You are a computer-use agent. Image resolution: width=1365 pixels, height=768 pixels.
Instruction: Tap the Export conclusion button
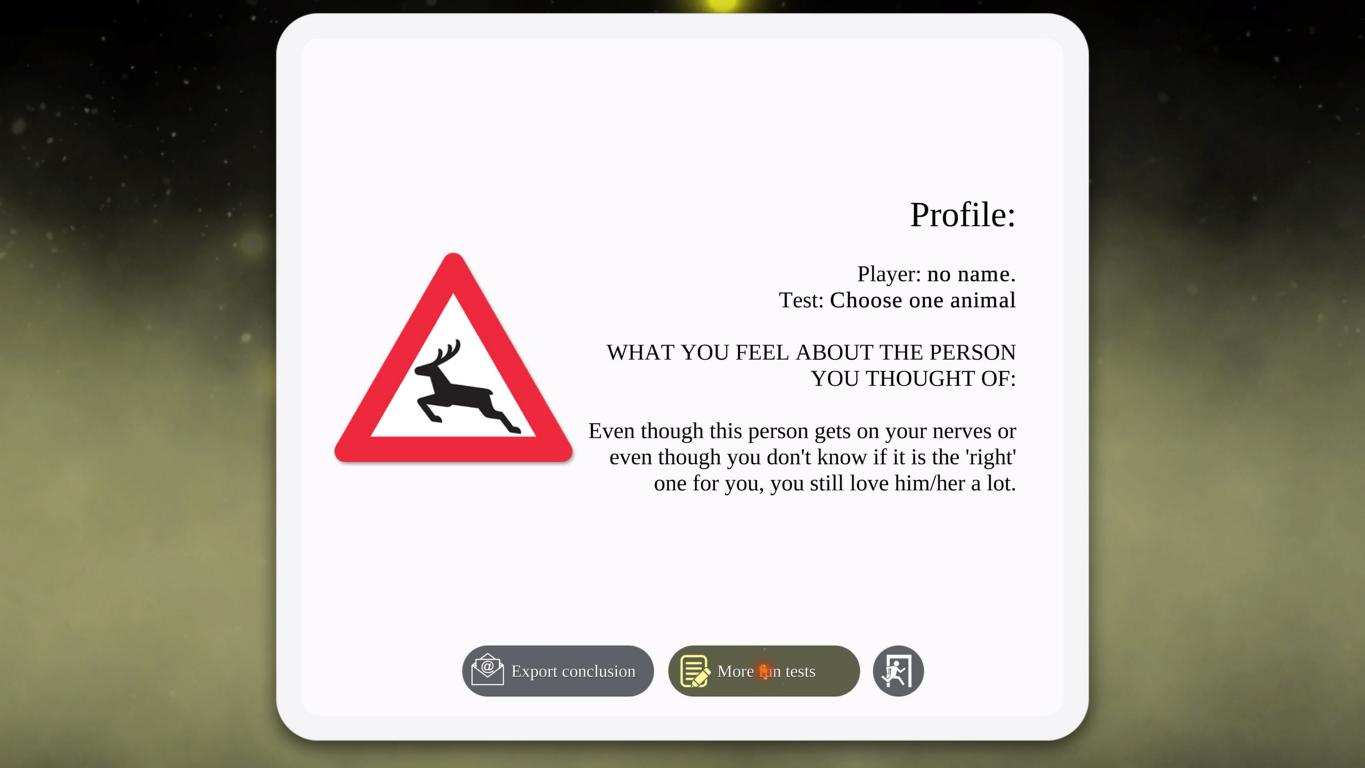point(558,671)
